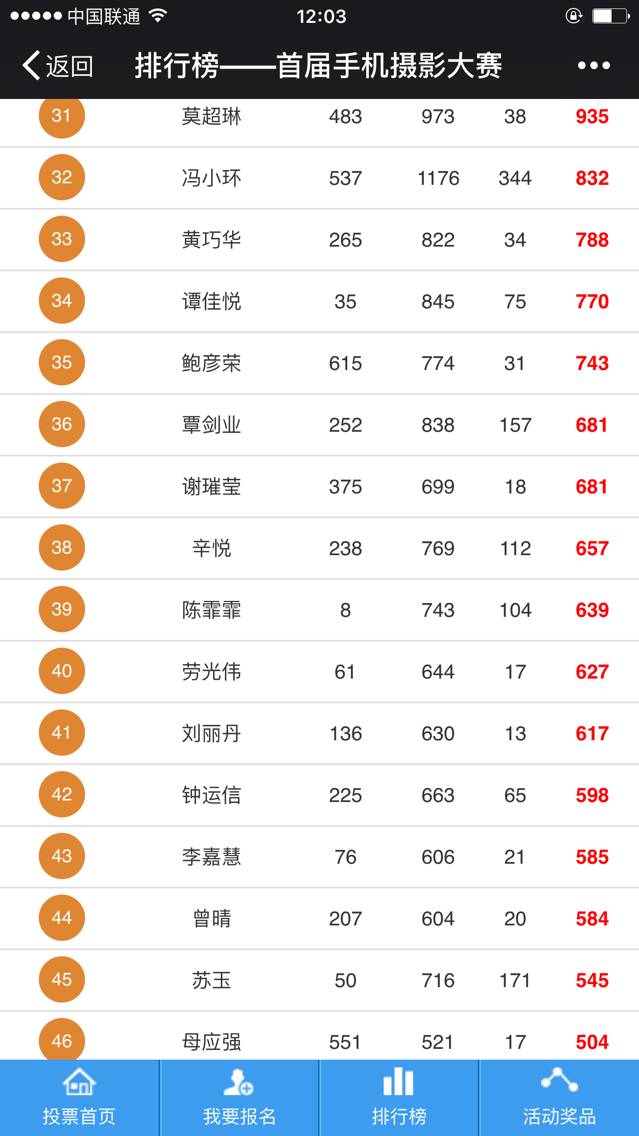Open the 我要报名 tab
Screen dimensions: 639x1136
pos(239,1098)
